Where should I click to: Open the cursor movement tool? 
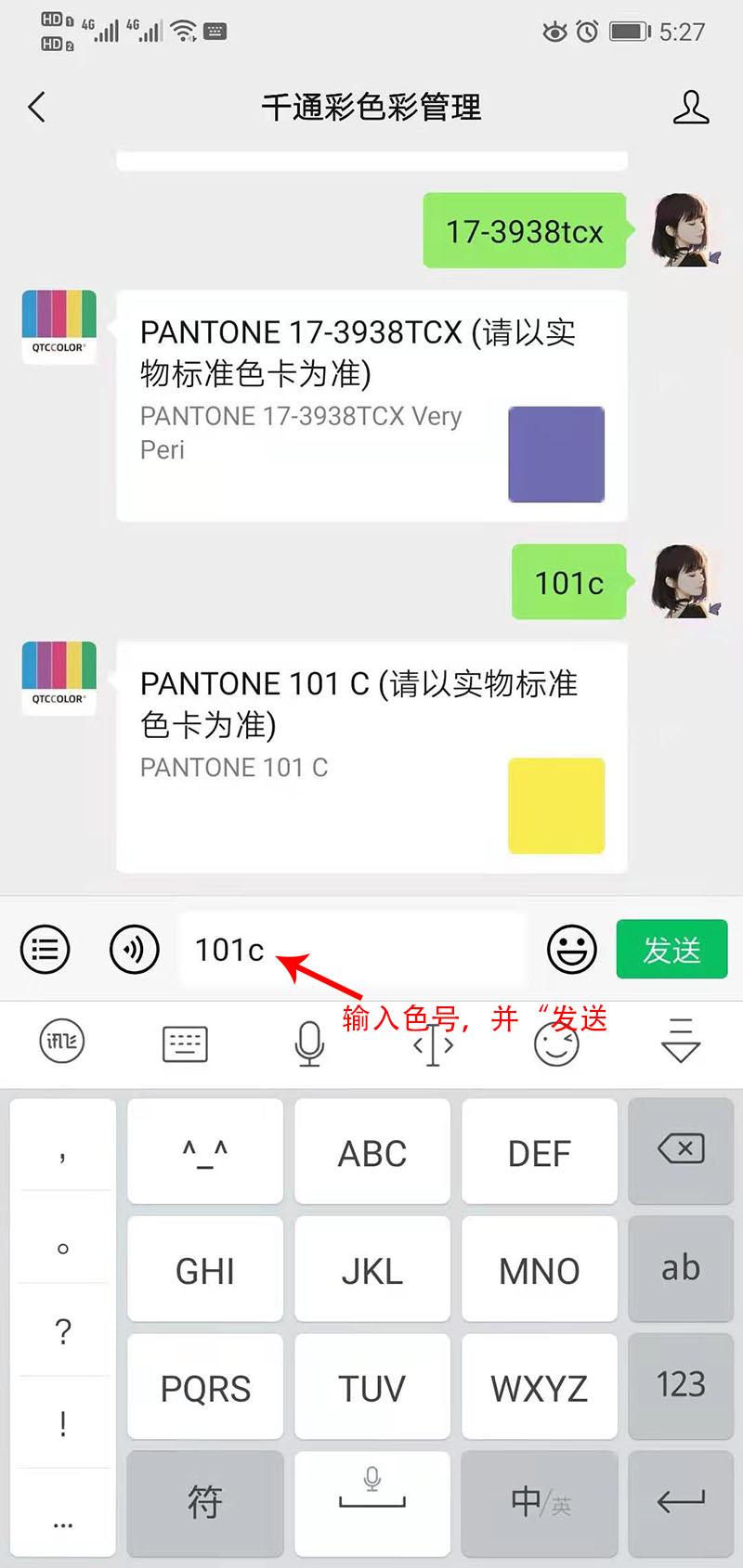point(433,1045)
